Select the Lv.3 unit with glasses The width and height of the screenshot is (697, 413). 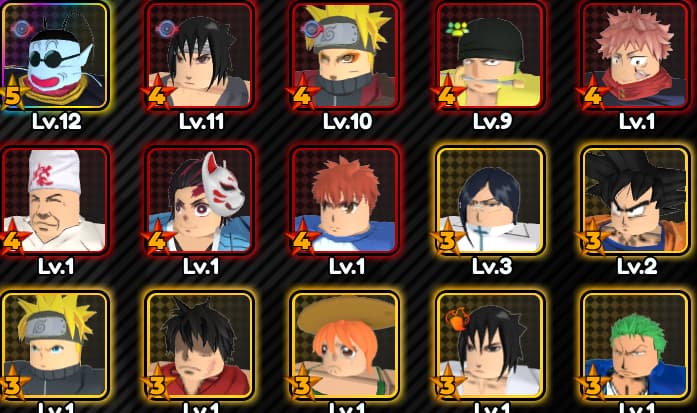point(490,200)
